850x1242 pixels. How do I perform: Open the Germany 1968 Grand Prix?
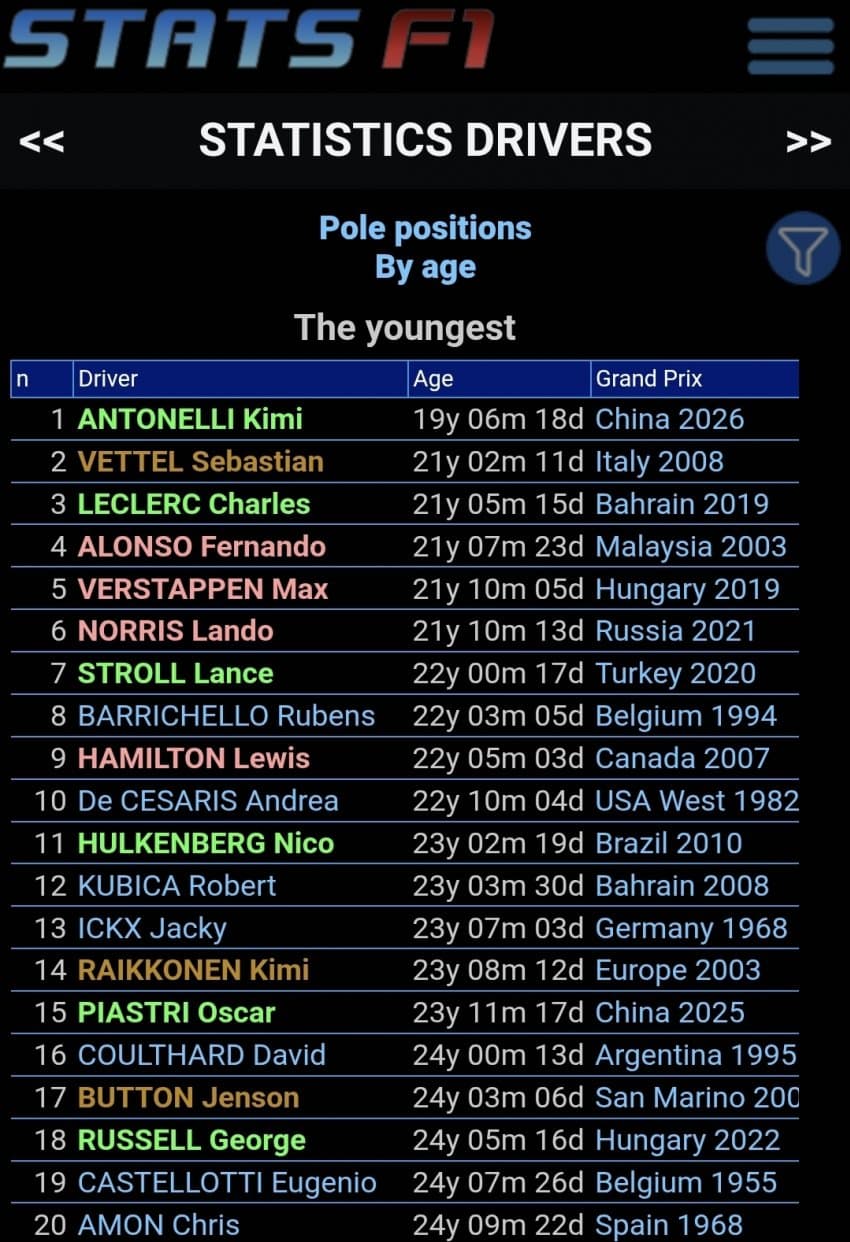(691, 928)
